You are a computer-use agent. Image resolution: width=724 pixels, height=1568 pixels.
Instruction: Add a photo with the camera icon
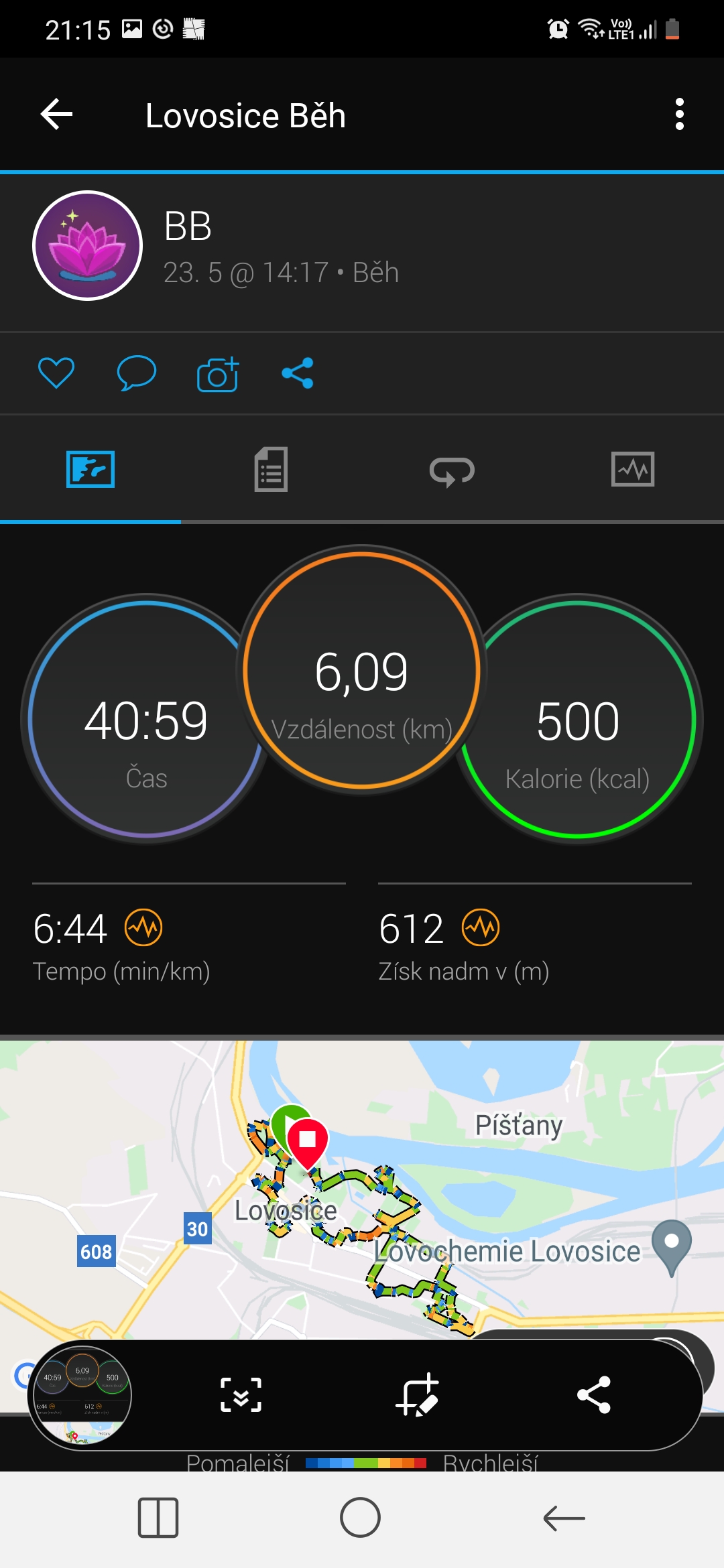point(218,373)
